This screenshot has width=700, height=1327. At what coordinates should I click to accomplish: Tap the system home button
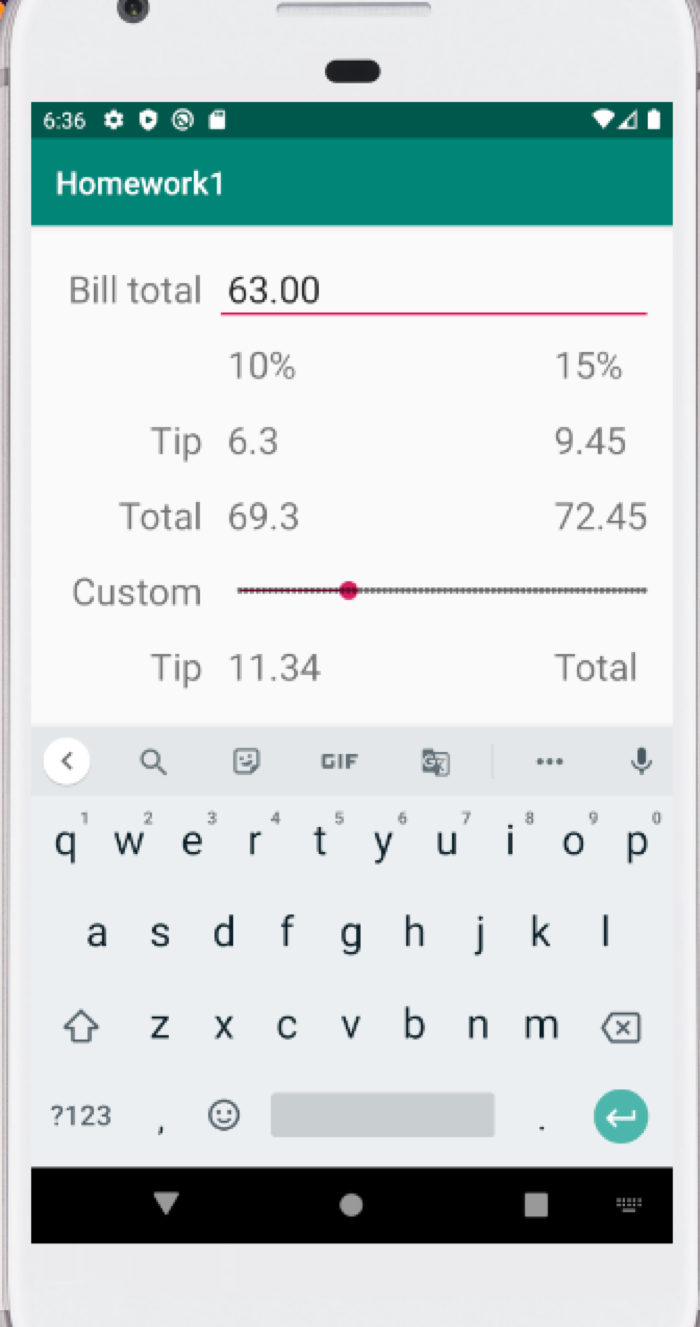point(351,1205)
